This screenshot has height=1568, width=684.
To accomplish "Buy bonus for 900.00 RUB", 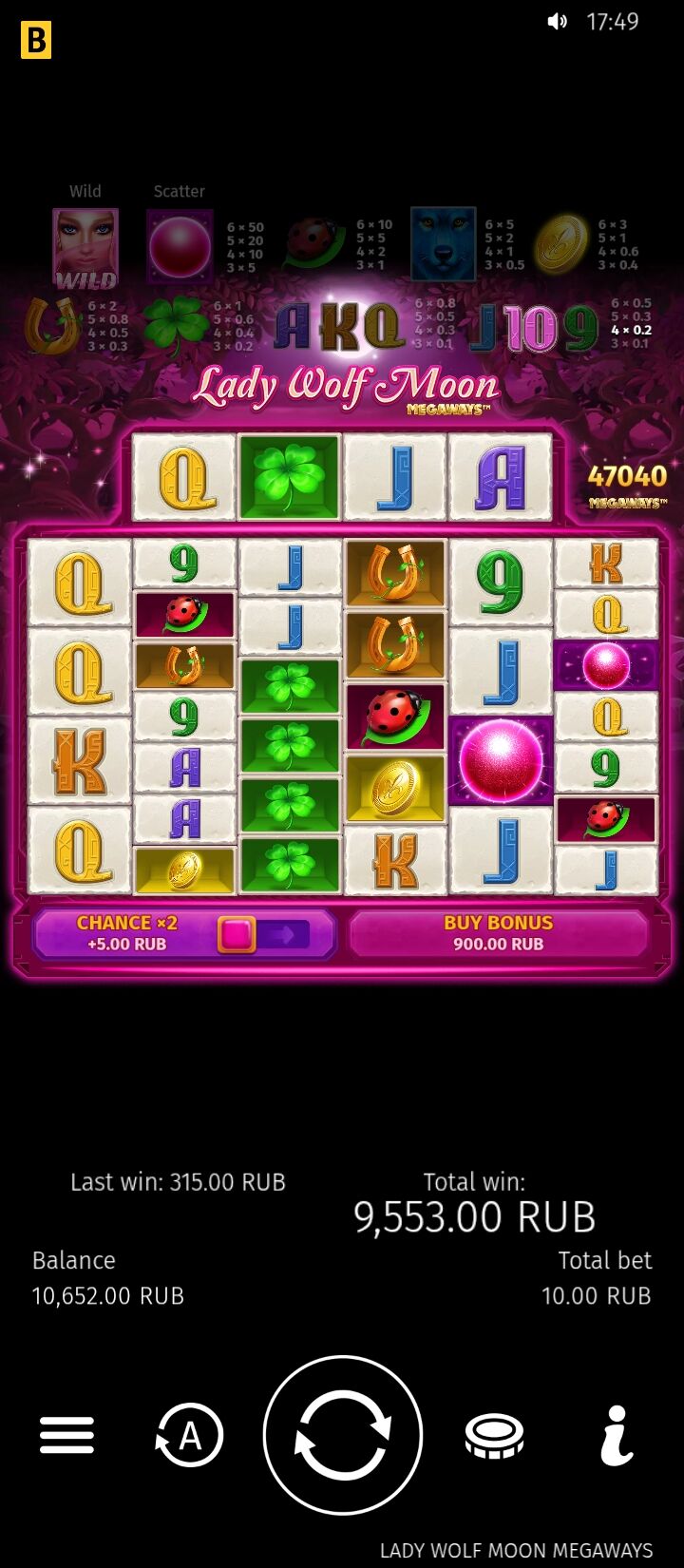I will 498,933.
